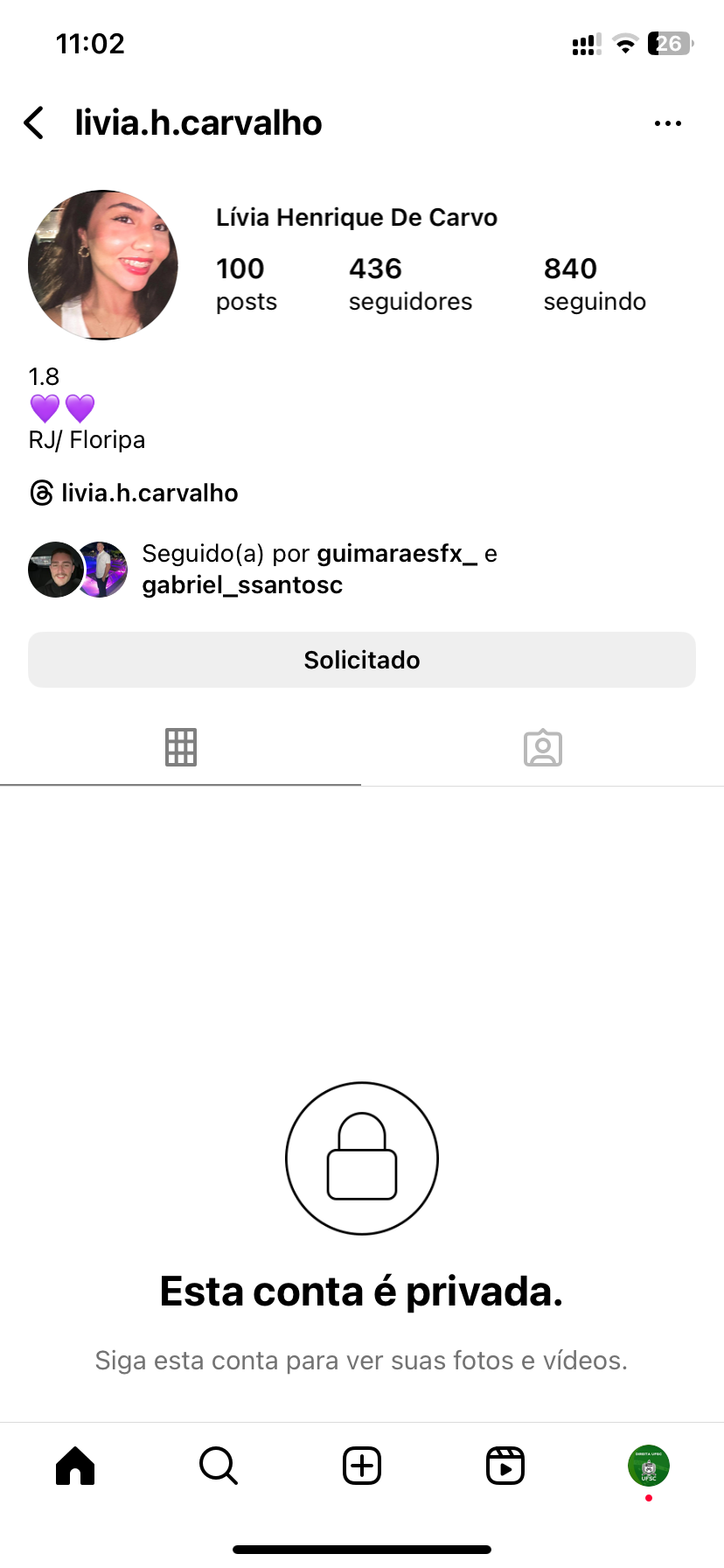The height and width of the screenshot is (1568, 724).
Task: Open the 840 seguindo list
Action: click(595, 283)
